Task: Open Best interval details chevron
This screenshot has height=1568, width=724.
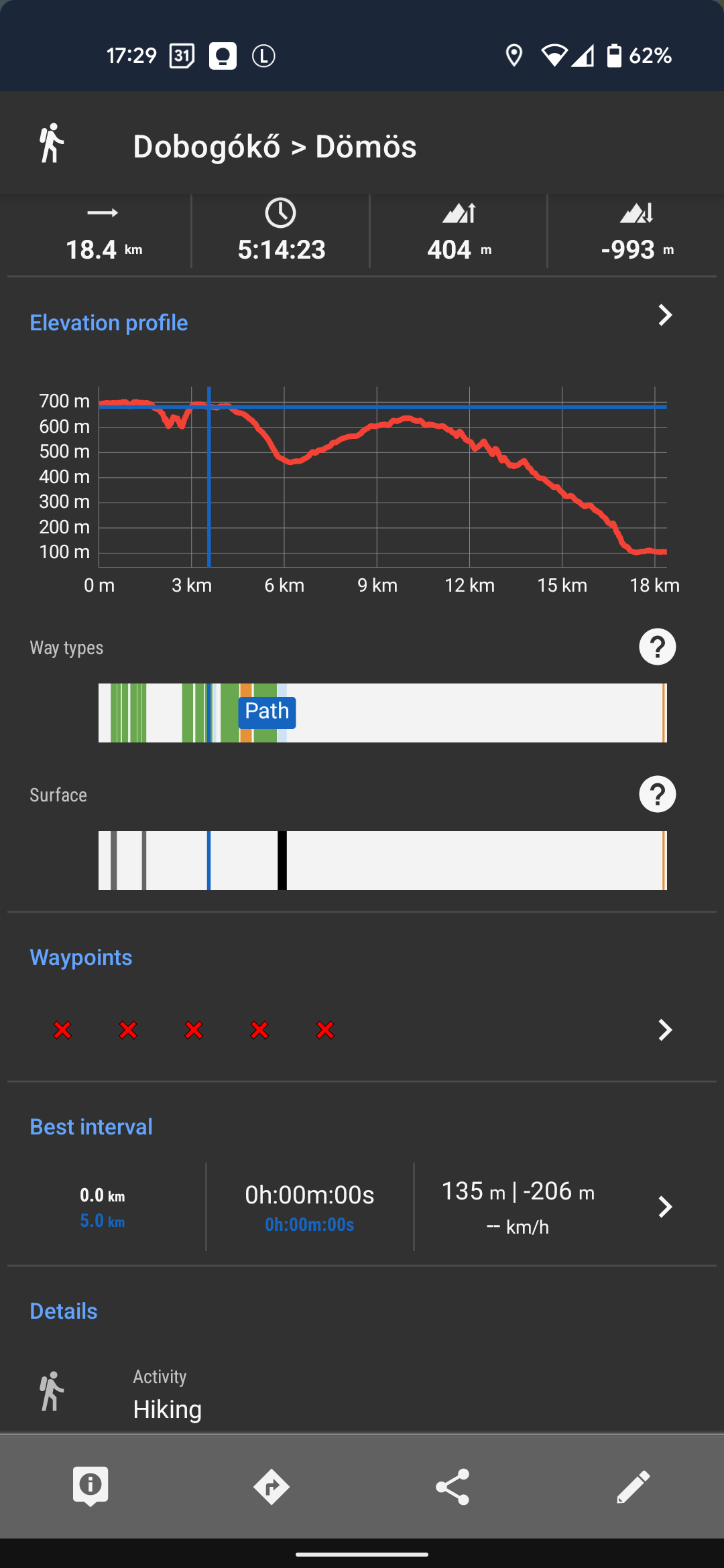Action: click(664, 1207)
